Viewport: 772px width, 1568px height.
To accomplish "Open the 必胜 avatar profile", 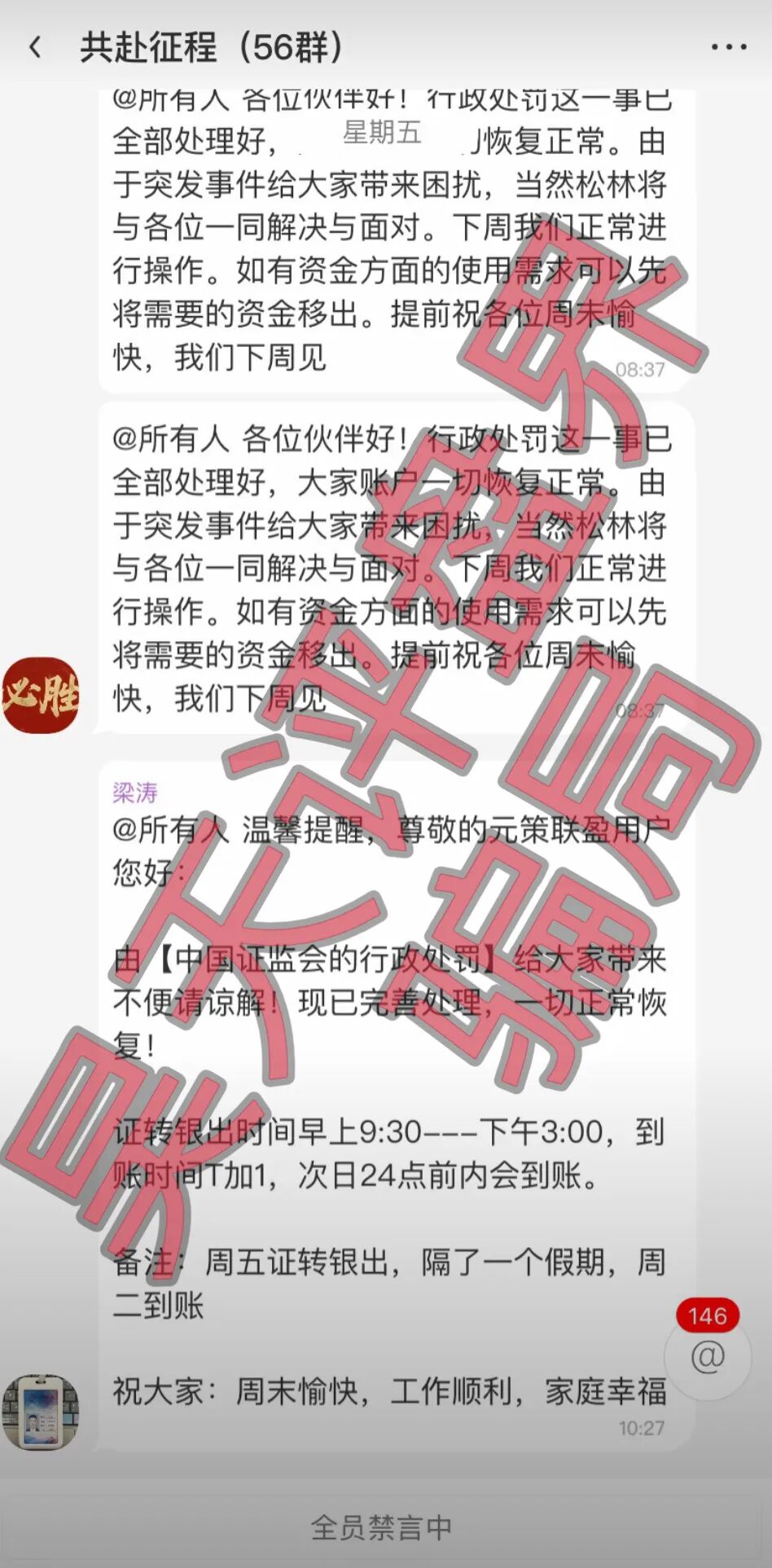I will [x=41, y=695].
